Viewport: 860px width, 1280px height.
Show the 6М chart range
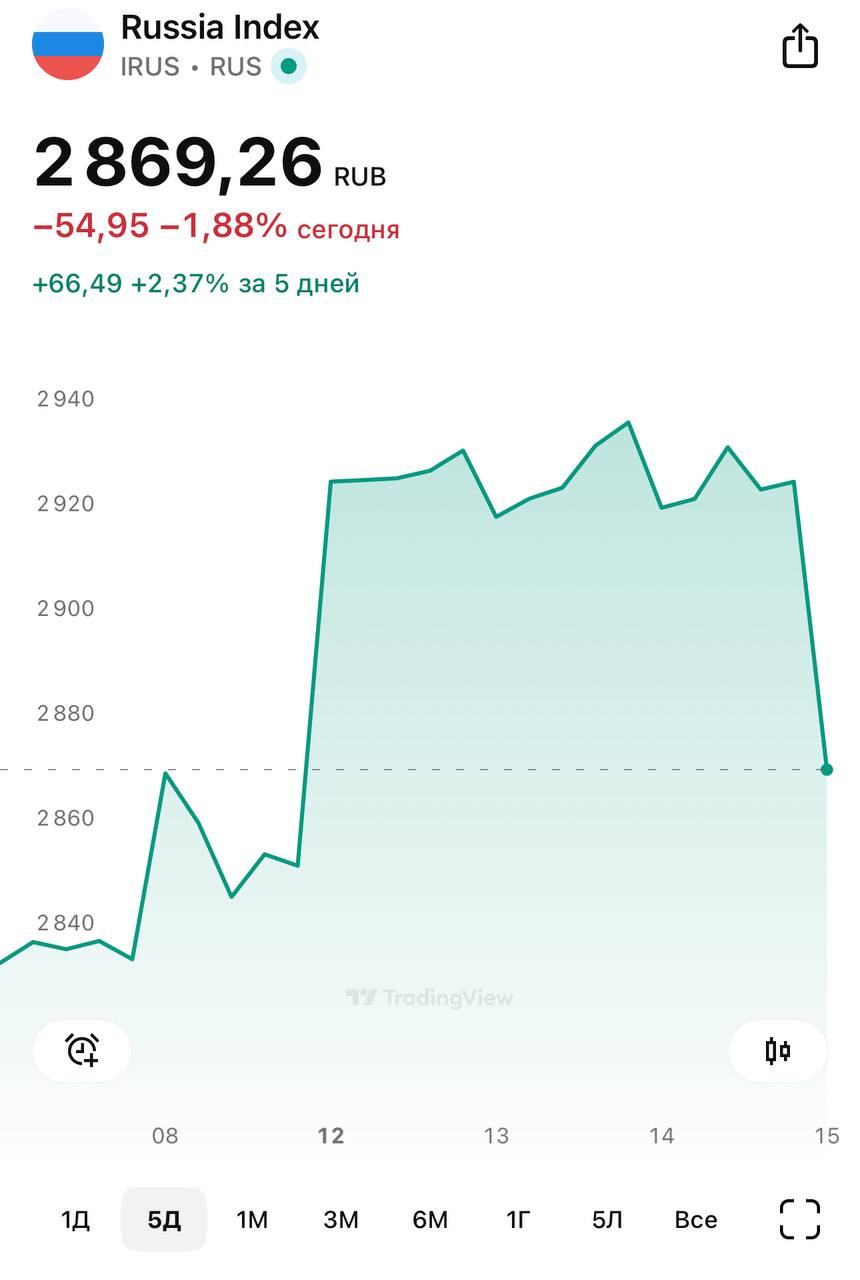430,1220
